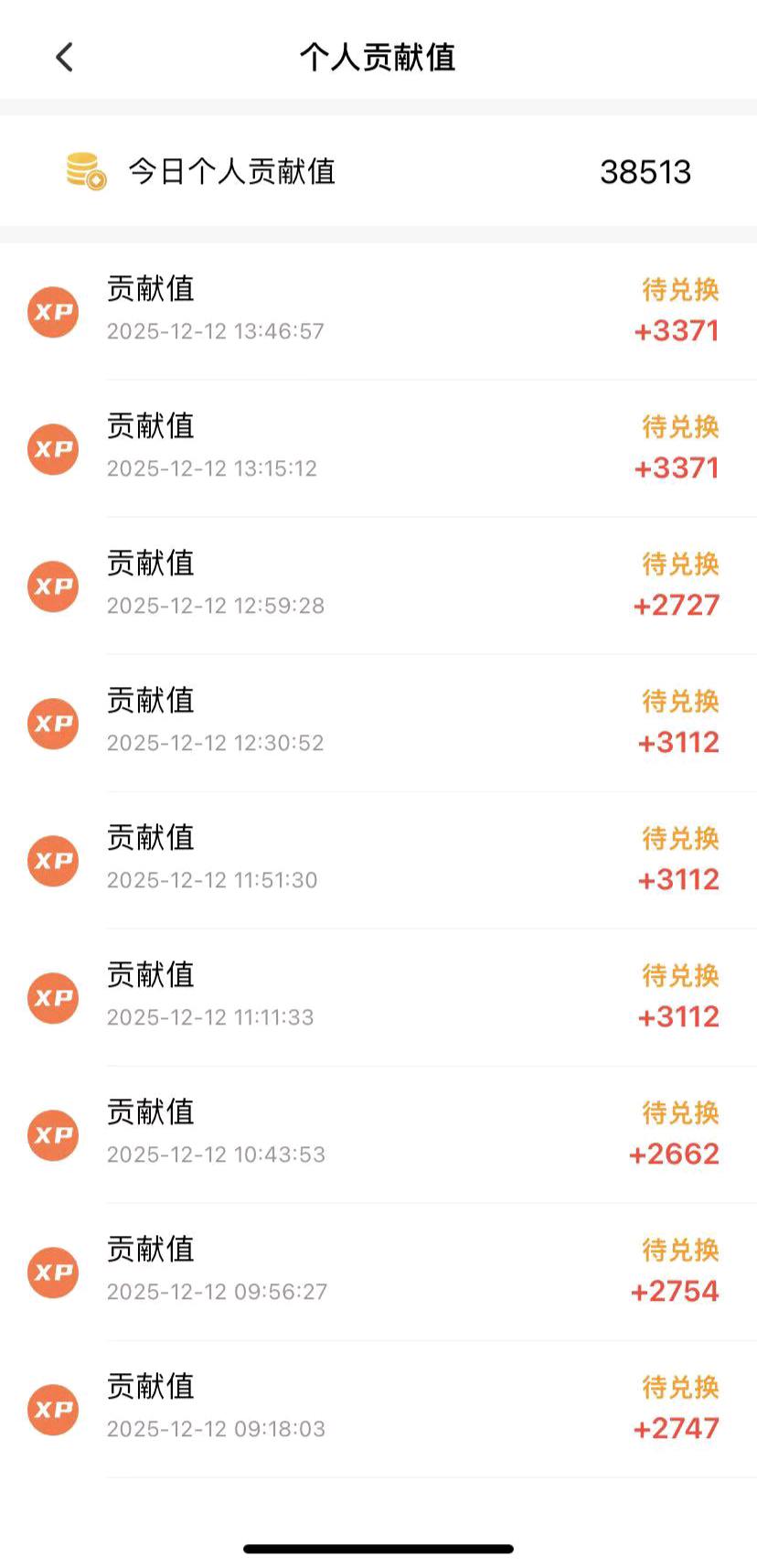
Task: Tap 待兑换 next to the +2727 record
Action: tap(679, 564)
